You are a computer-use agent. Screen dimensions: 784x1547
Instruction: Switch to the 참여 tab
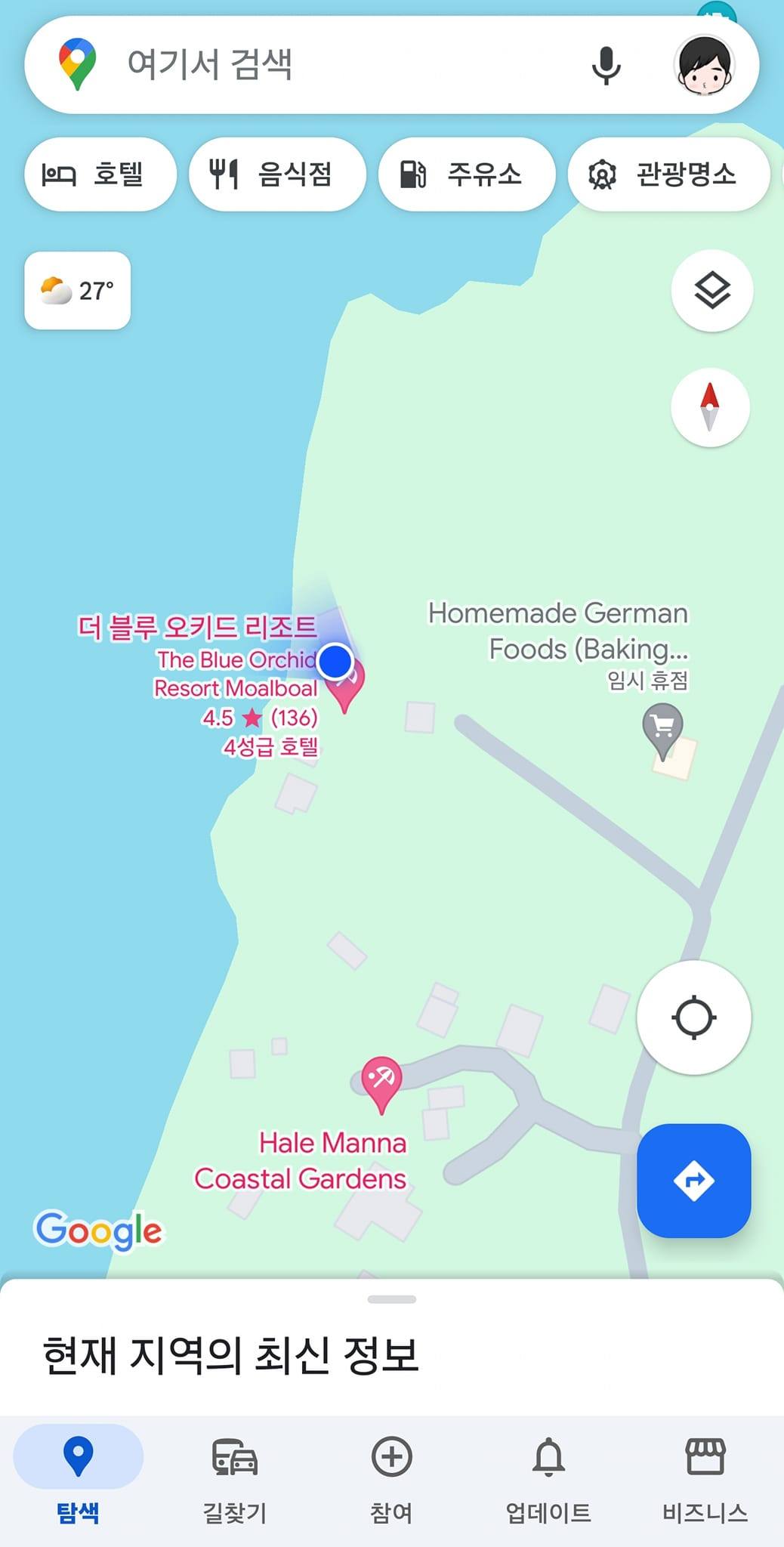[391, 1478]
